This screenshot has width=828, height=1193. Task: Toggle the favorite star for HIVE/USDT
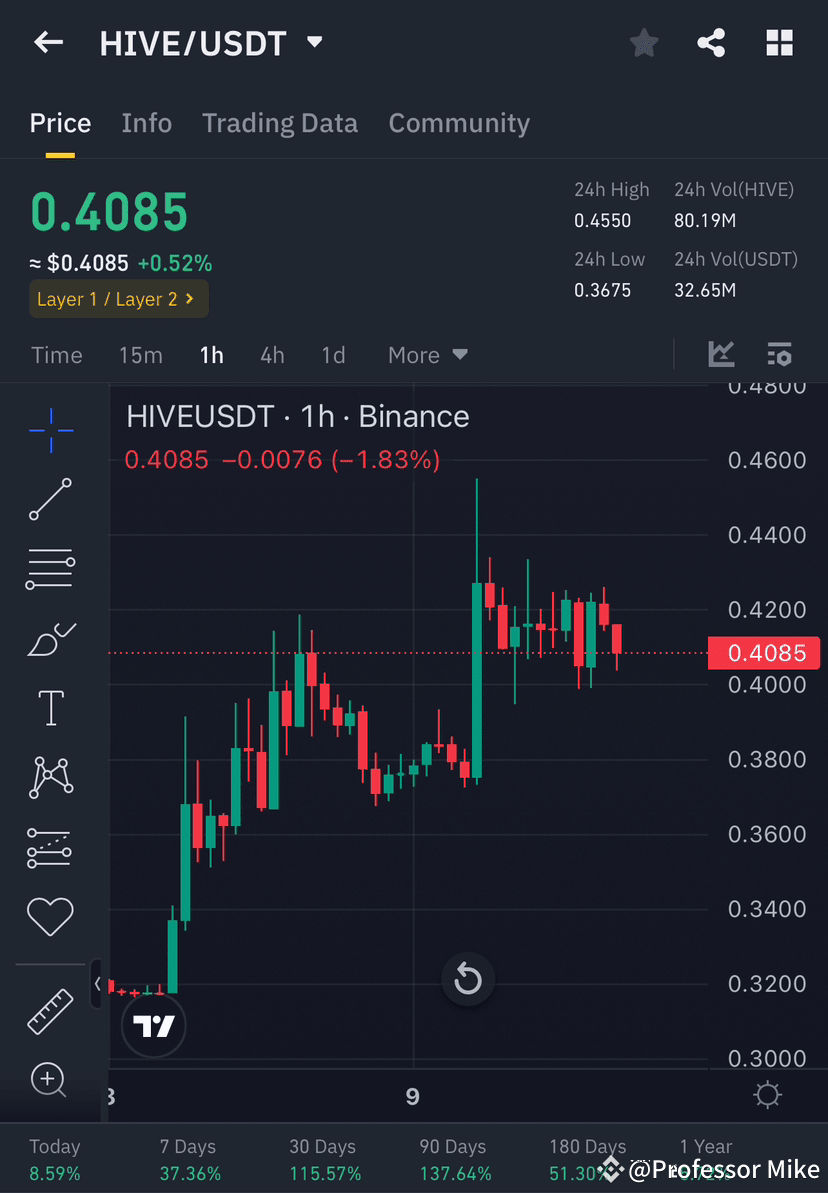click(643, 42)
